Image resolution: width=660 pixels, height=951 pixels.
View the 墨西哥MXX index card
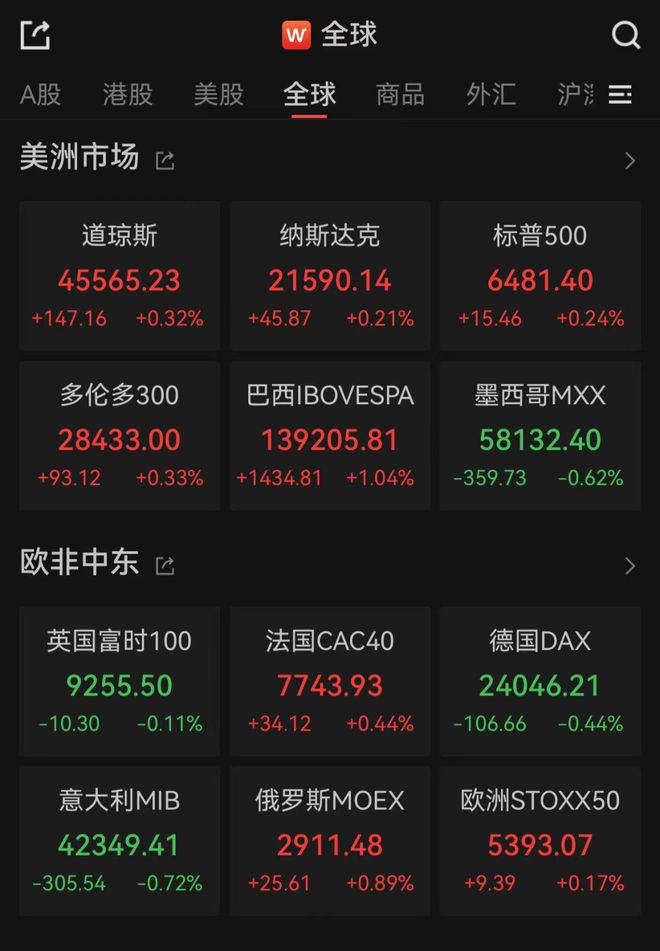(540, 436)
